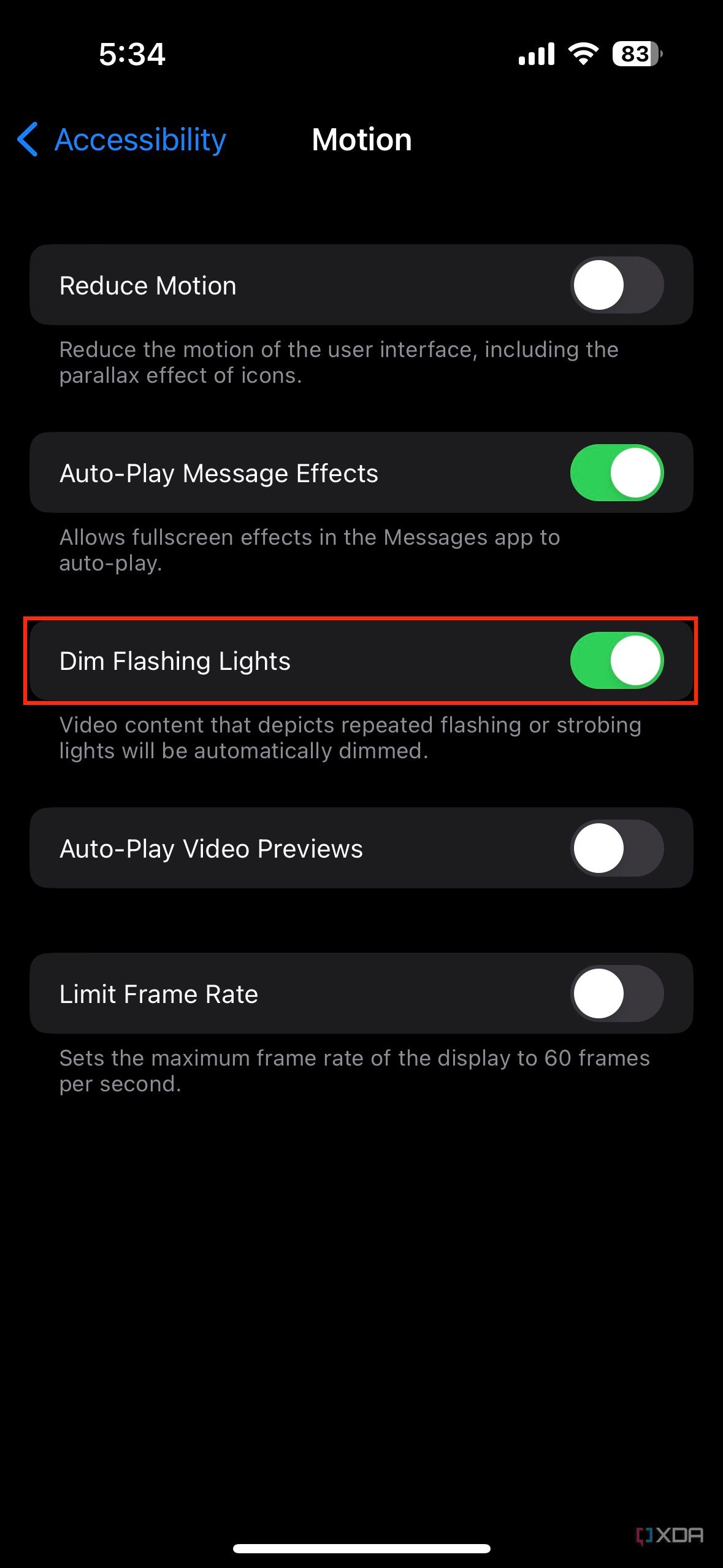
Task: Disable Auto-Play Message Effects
Action: 616,473
